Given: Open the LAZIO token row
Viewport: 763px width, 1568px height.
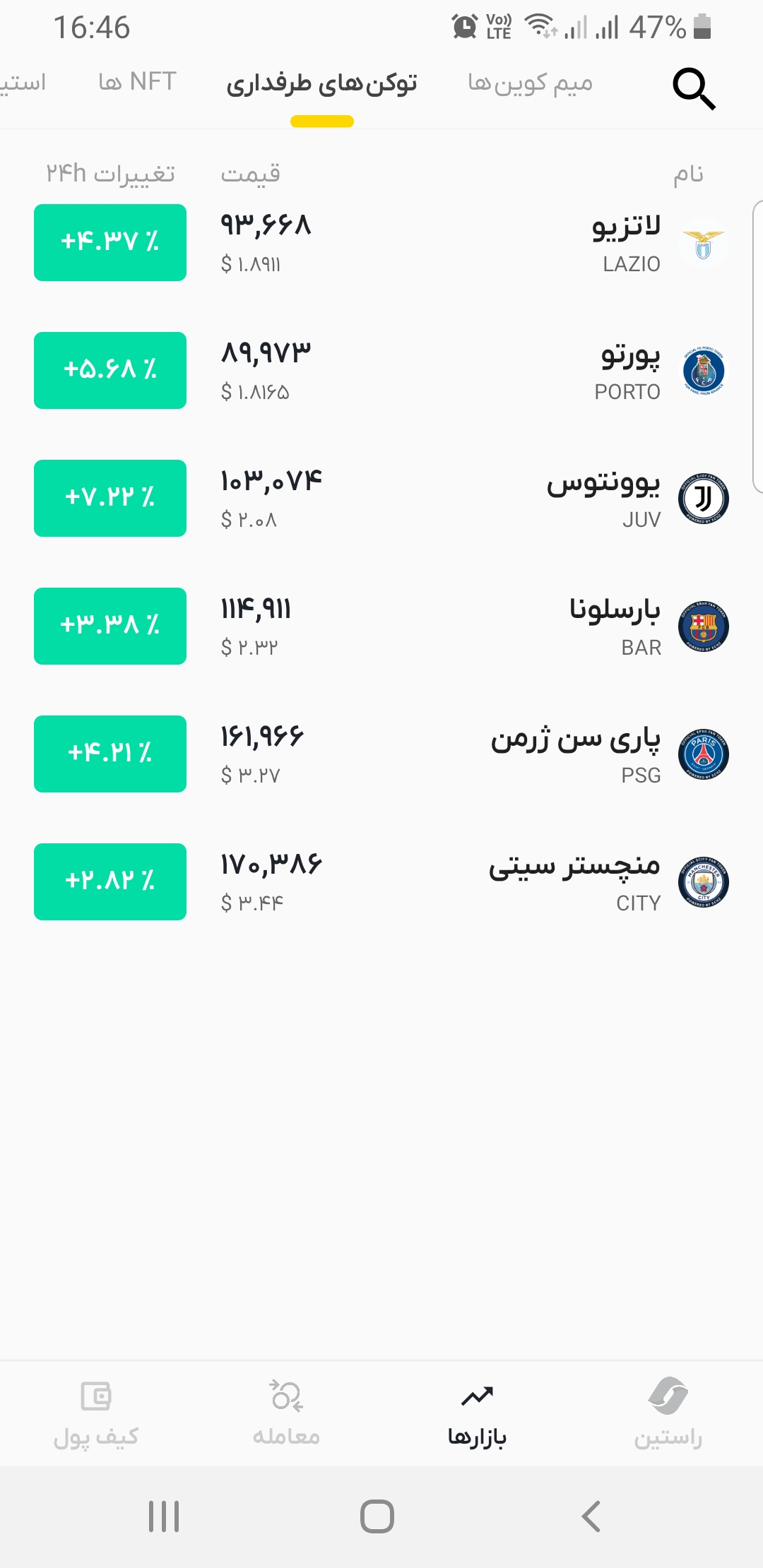Looking at the screenshot, I should [x=381, y=243].
